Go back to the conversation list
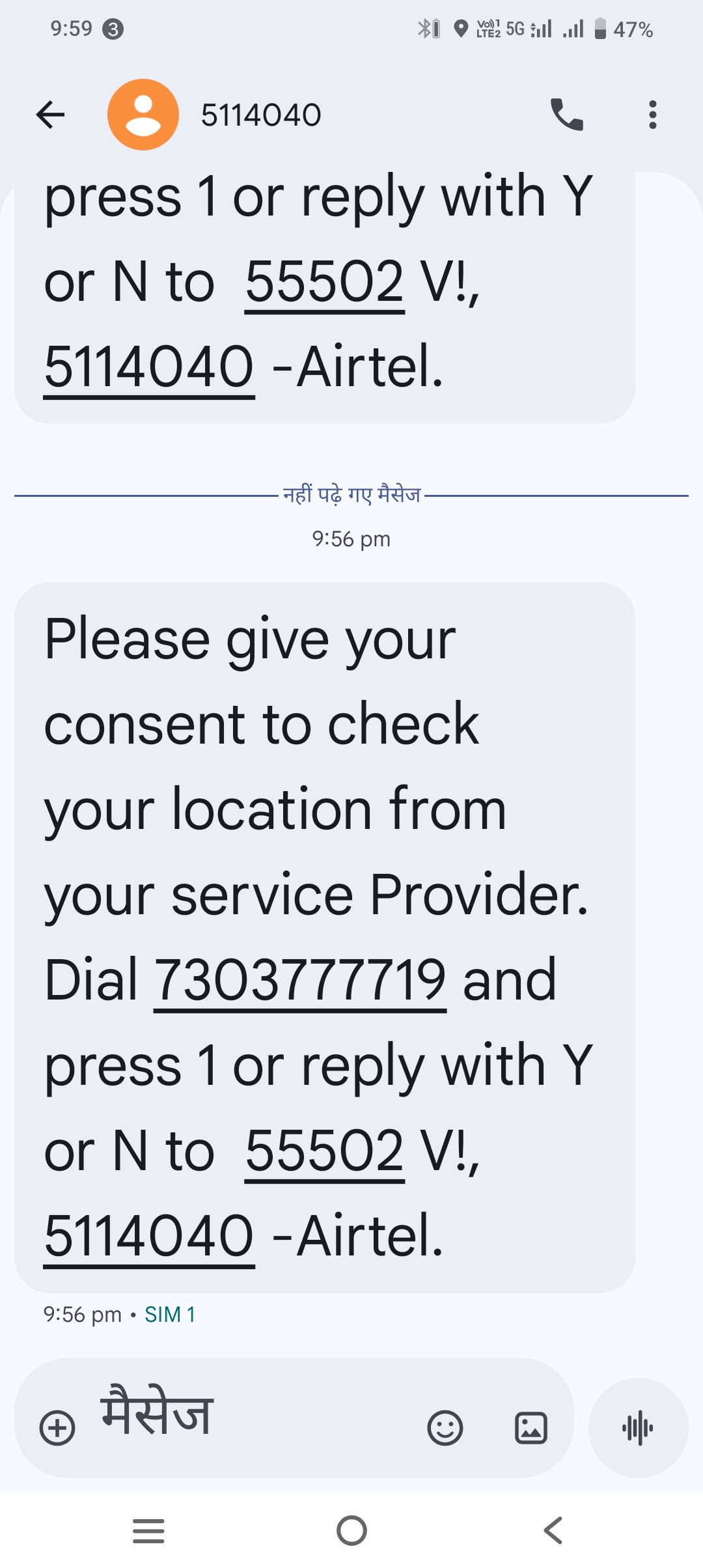703x1568 pixels. click(x=50, y=115)
